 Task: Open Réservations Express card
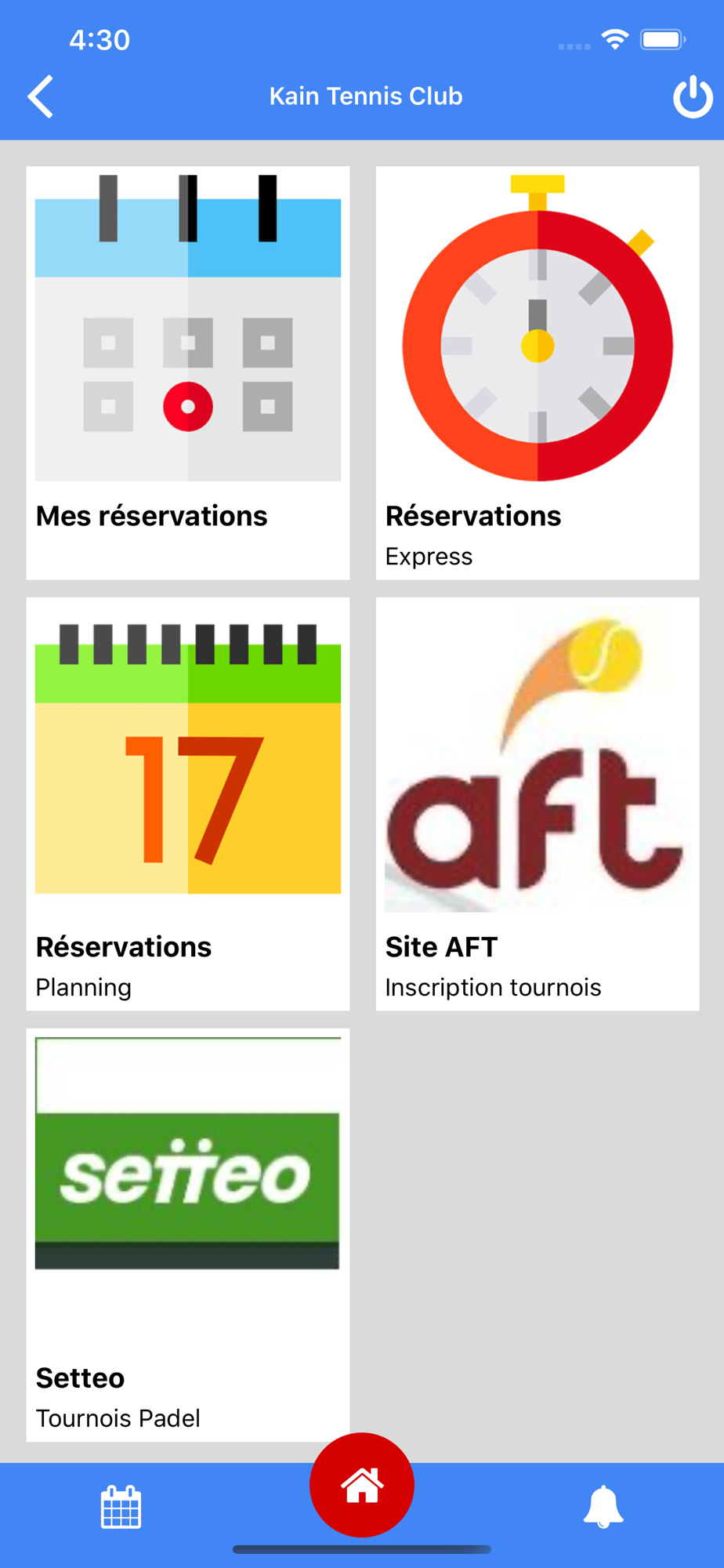coord(538,373)
